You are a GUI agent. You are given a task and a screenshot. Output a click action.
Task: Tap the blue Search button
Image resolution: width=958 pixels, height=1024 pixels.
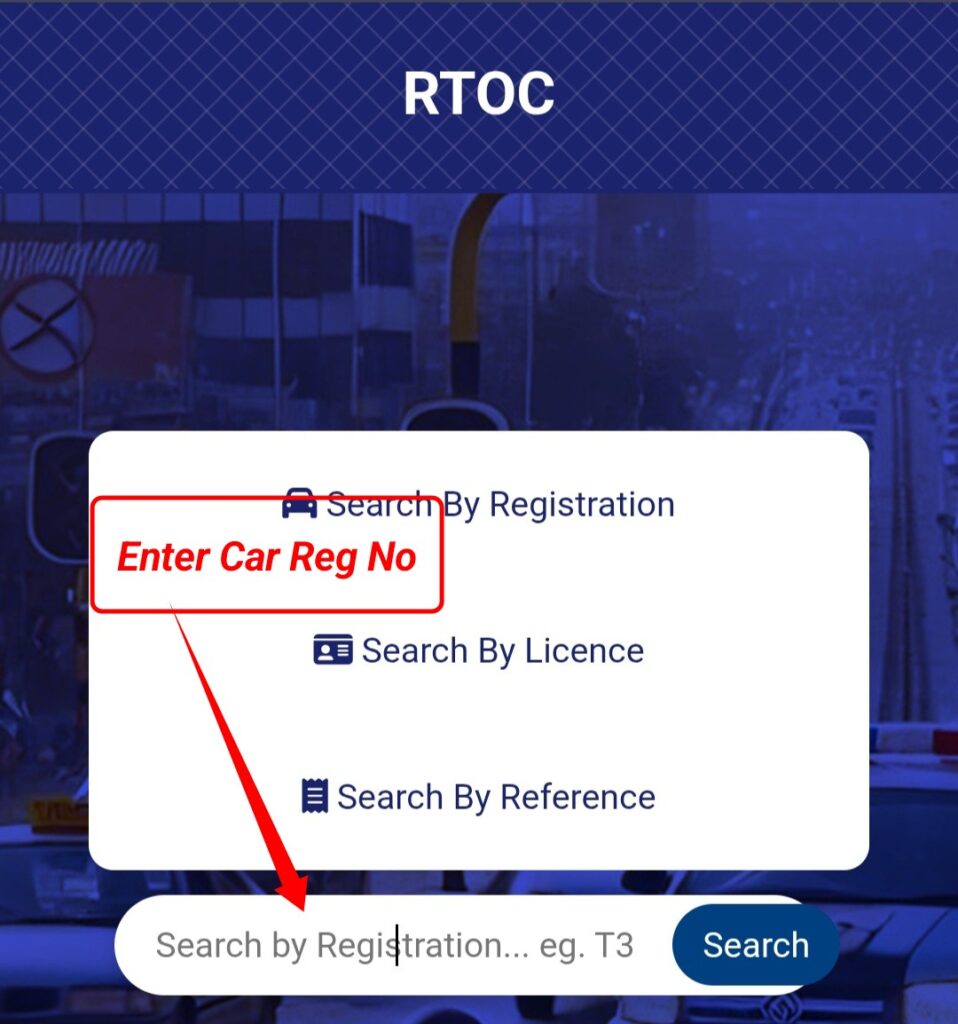(x=755, y=945)
